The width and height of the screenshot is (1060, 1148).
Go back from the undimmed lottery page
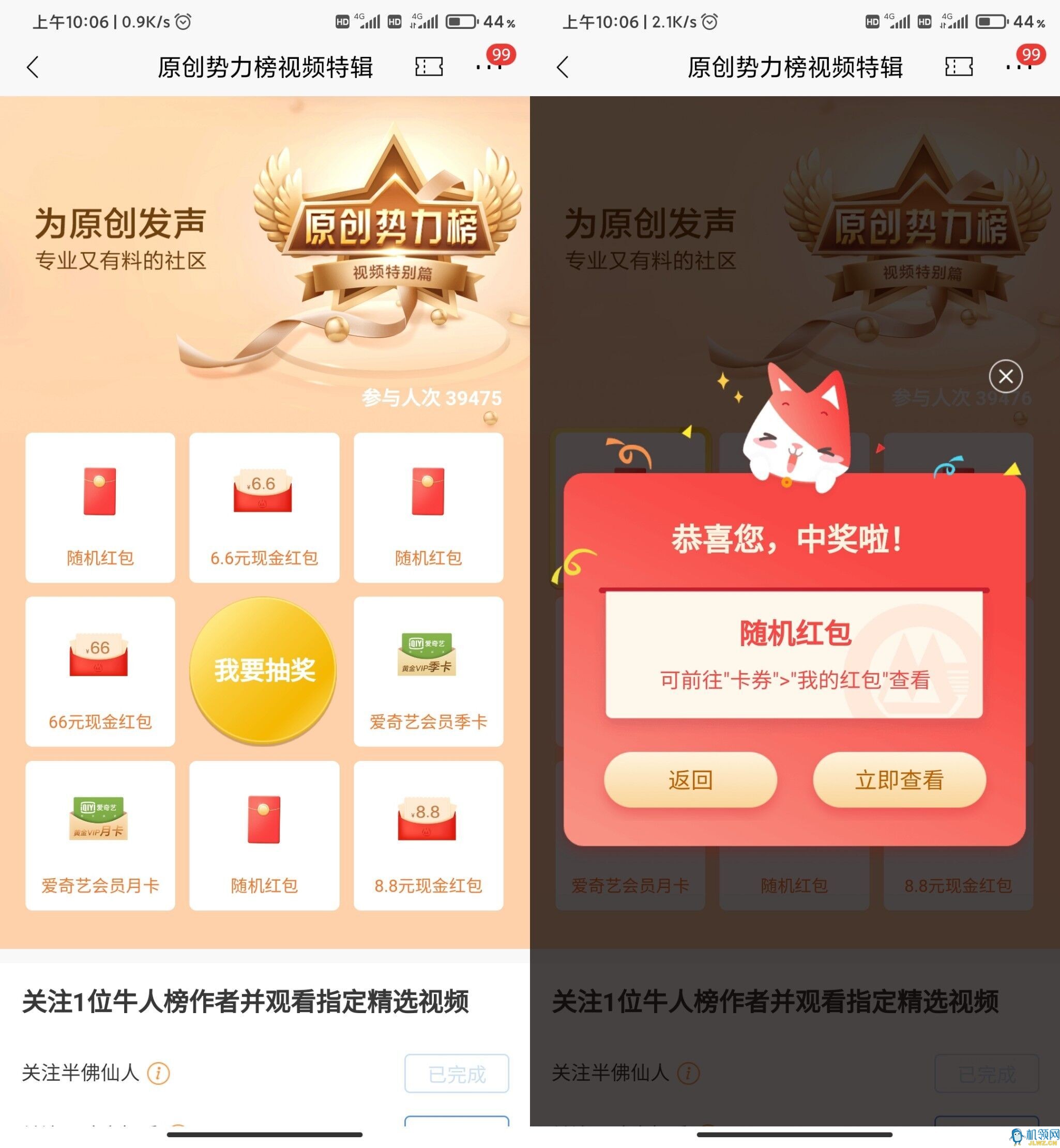(33, 67)
